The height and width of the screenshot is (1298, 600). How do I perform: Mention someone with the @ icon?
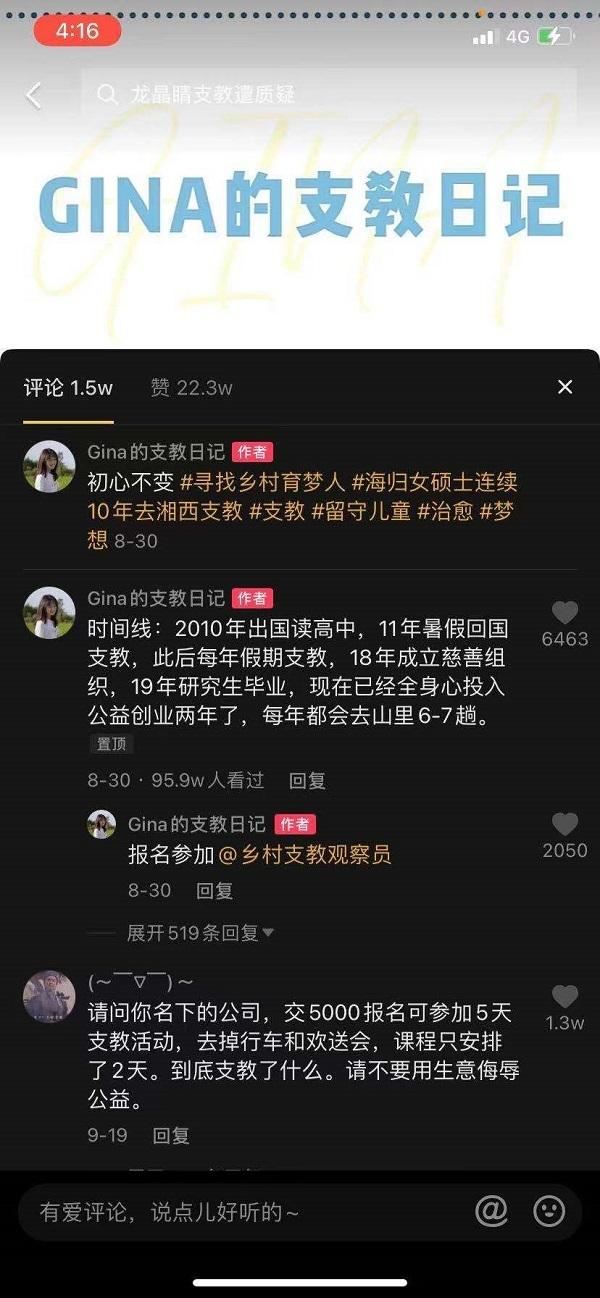[x=491, y=1211]
